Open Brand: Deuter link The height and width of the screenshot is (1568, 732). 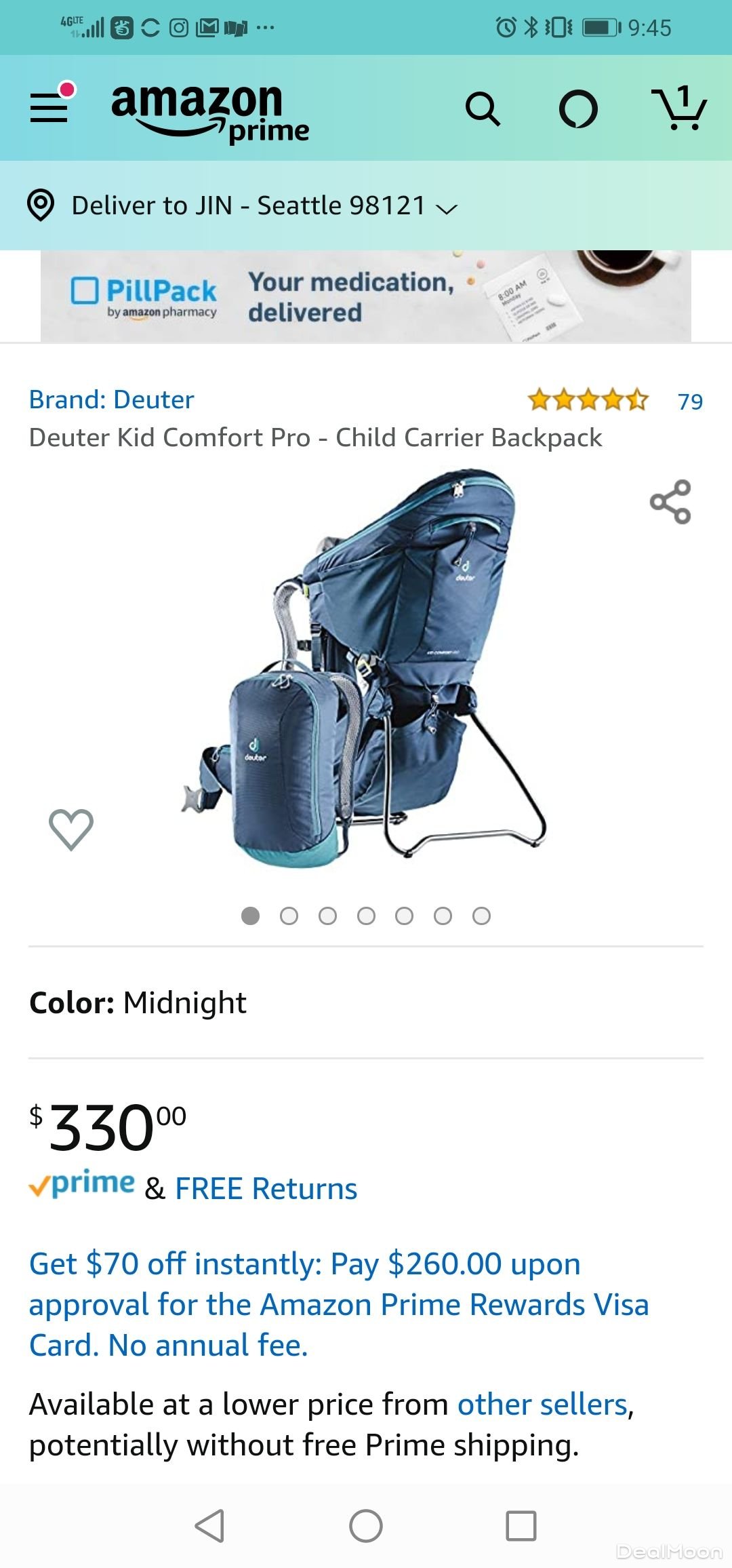pyautogui.click(x=111, y=399)
